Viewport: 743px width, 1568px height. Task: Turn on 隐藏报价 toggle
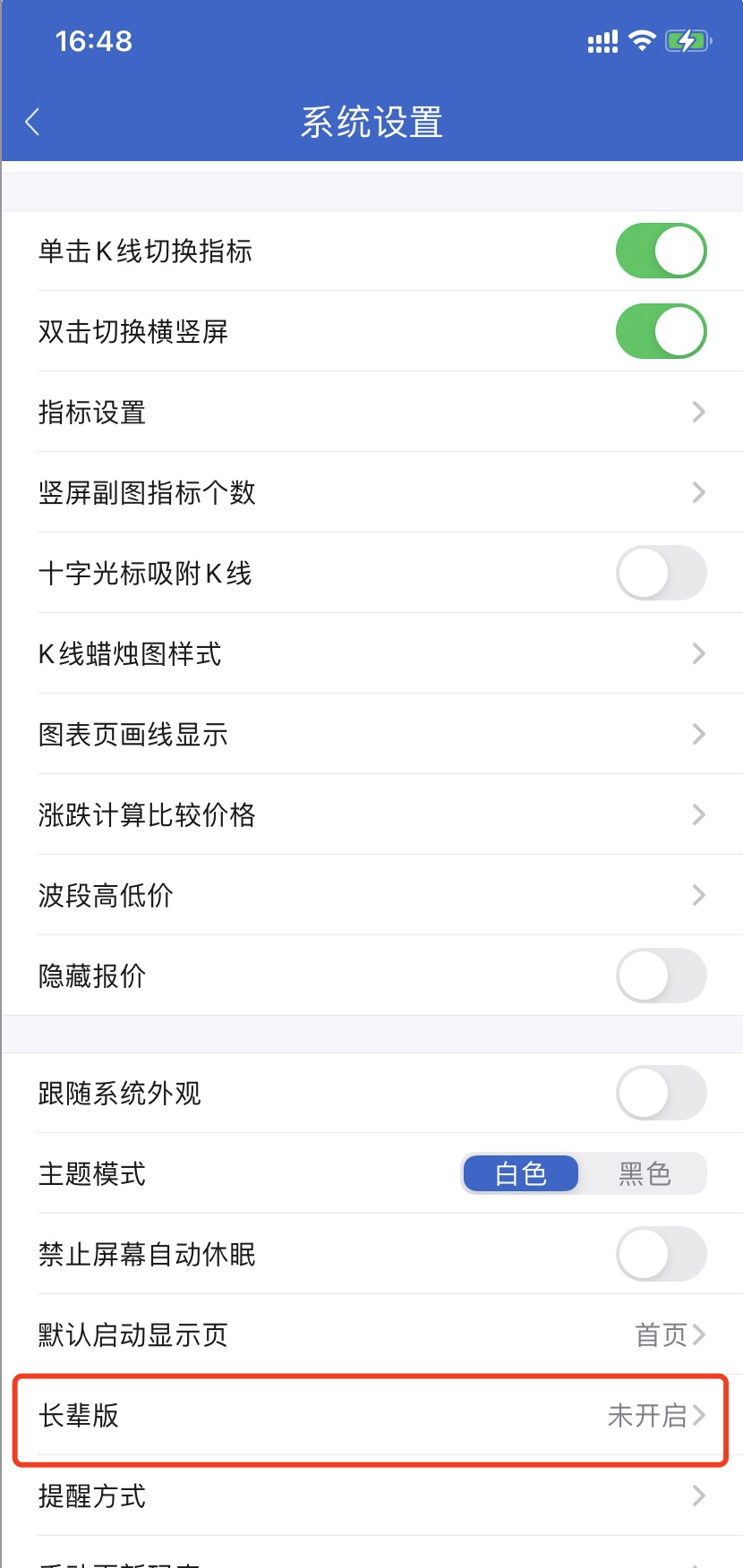click(661, 976)
